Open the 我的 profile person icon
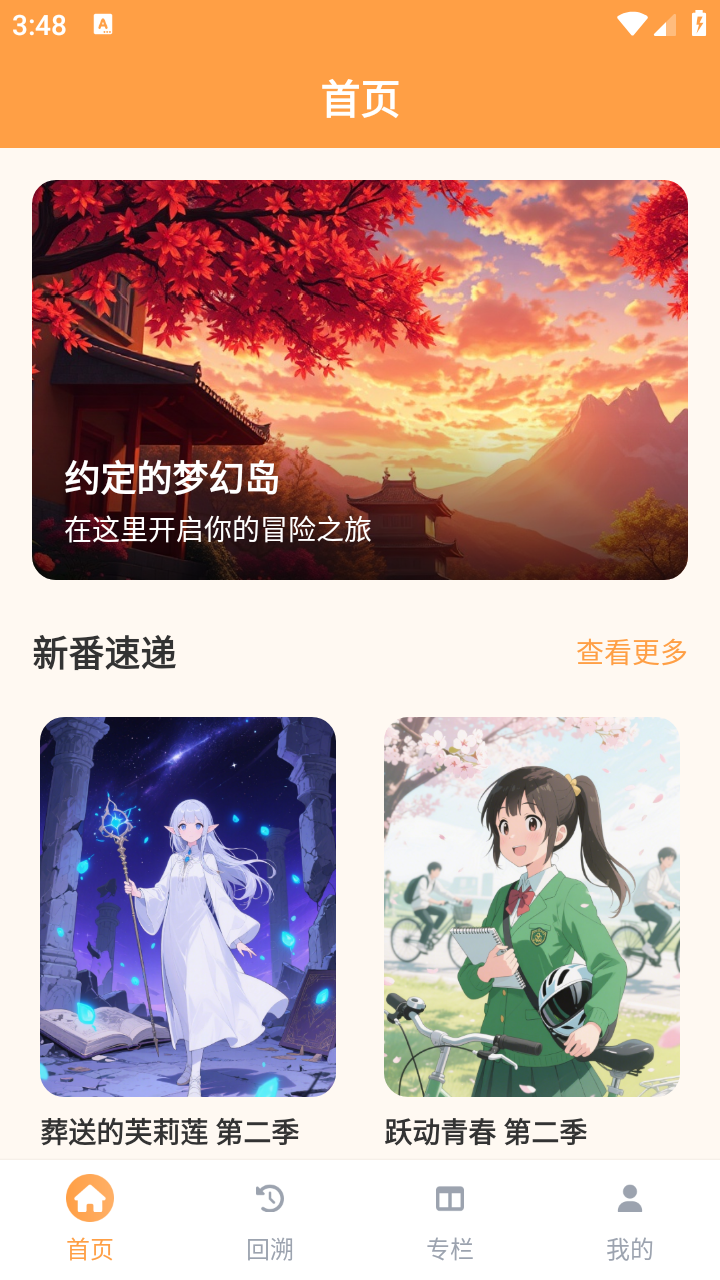Image resolution: width=720 pixels, height=1280 pixels. (x=629, y=1196)
